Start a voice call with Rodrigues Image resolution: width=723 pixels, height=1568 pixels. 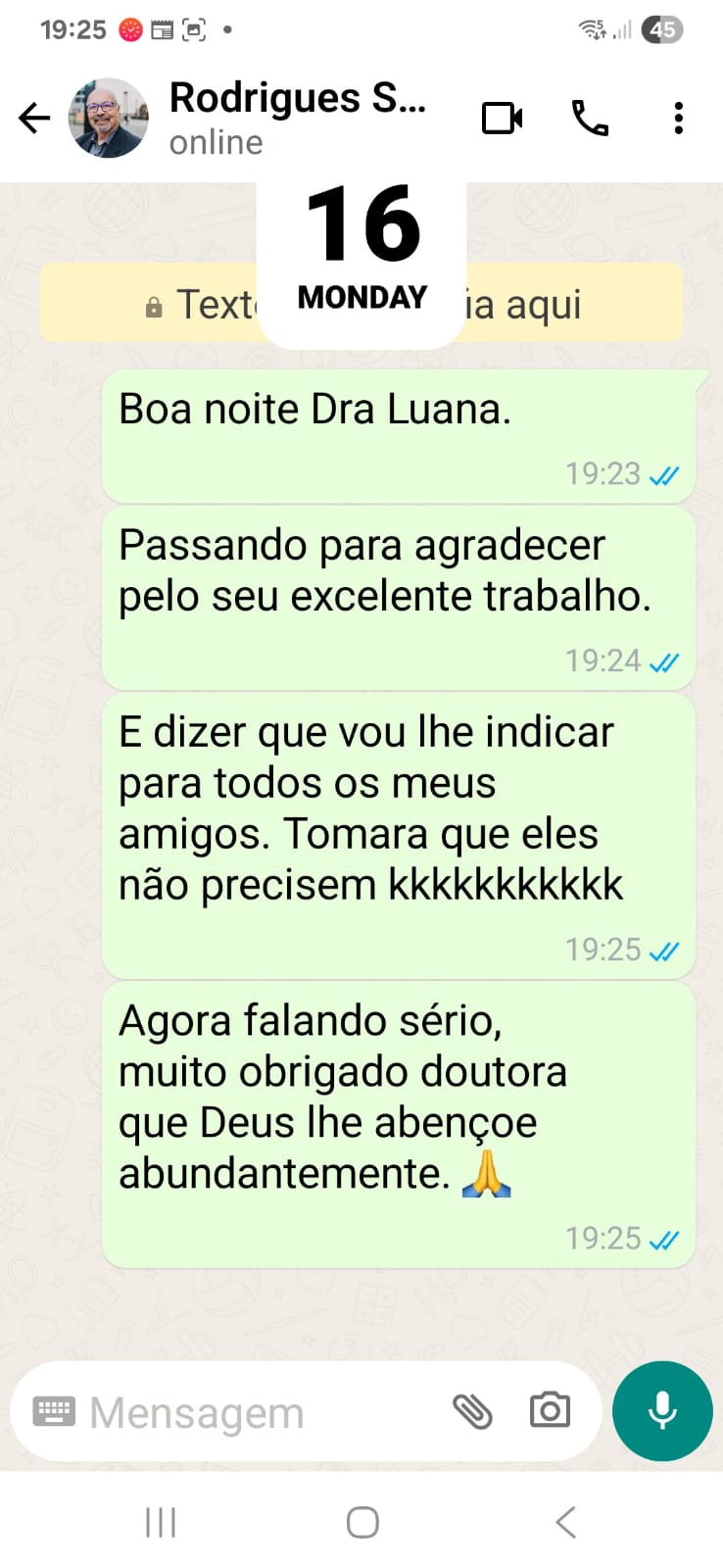pos(590,119)
